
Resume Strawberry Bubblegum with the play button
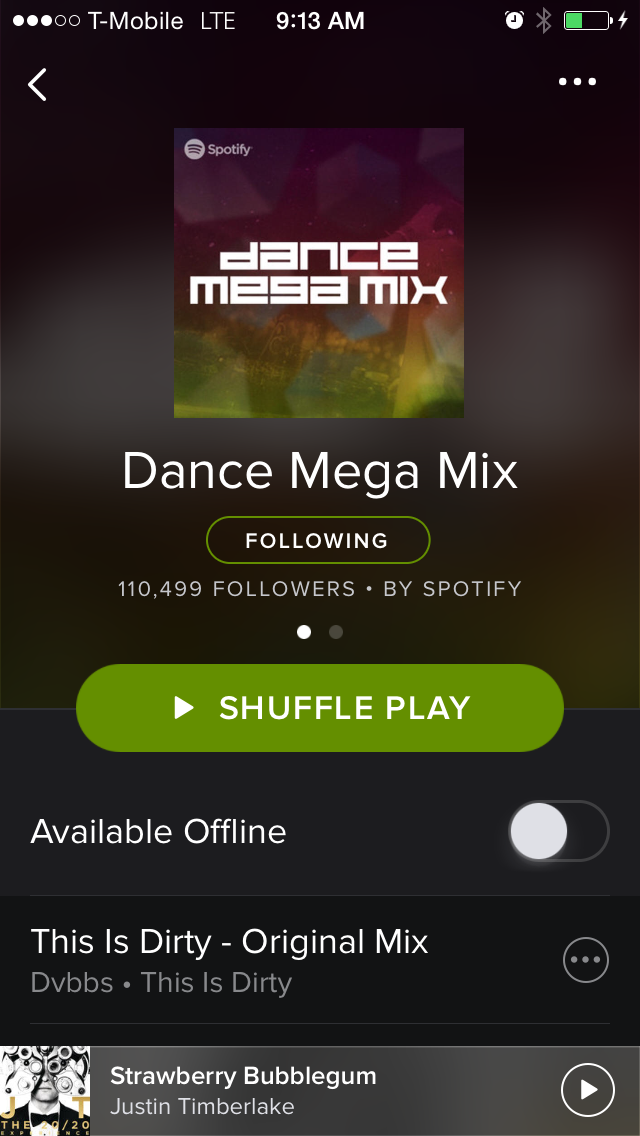click(x=588, y=1090)
